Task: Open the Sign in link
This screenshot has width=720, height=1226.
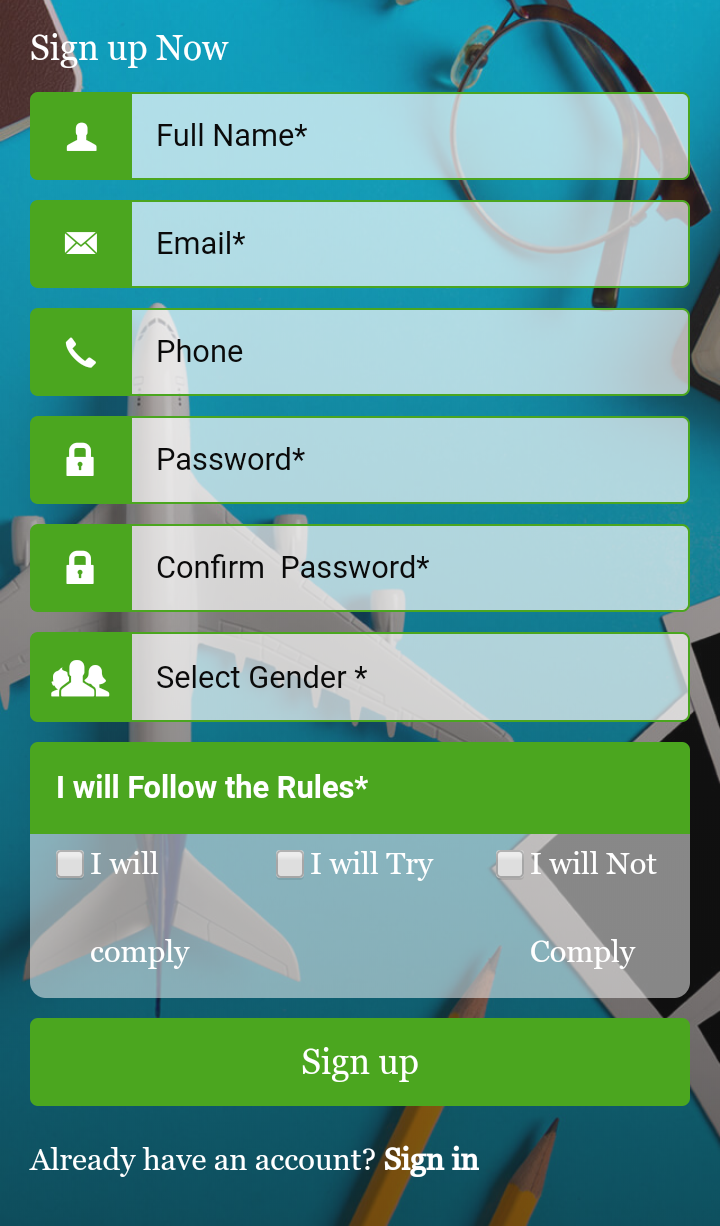Action: pos(431,1160)
